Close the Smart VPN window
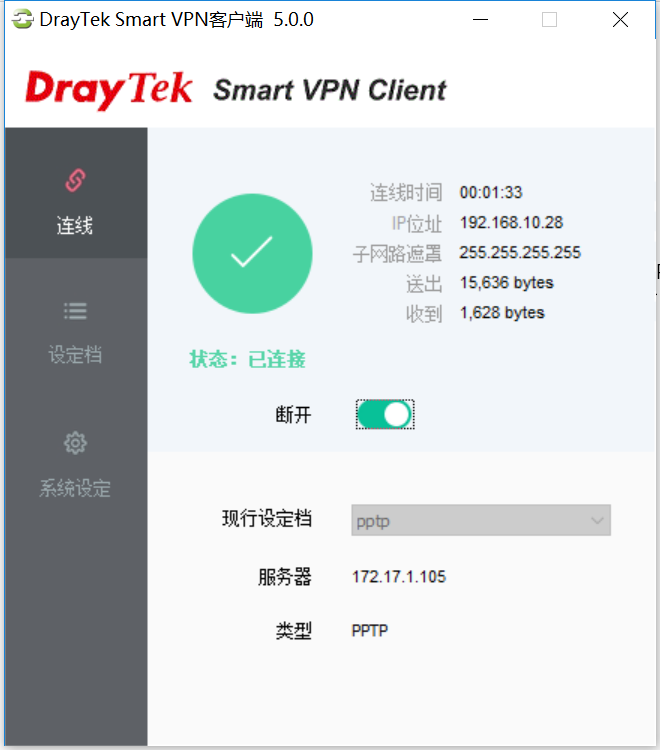660x750 pixels. [x=620, y=20]
